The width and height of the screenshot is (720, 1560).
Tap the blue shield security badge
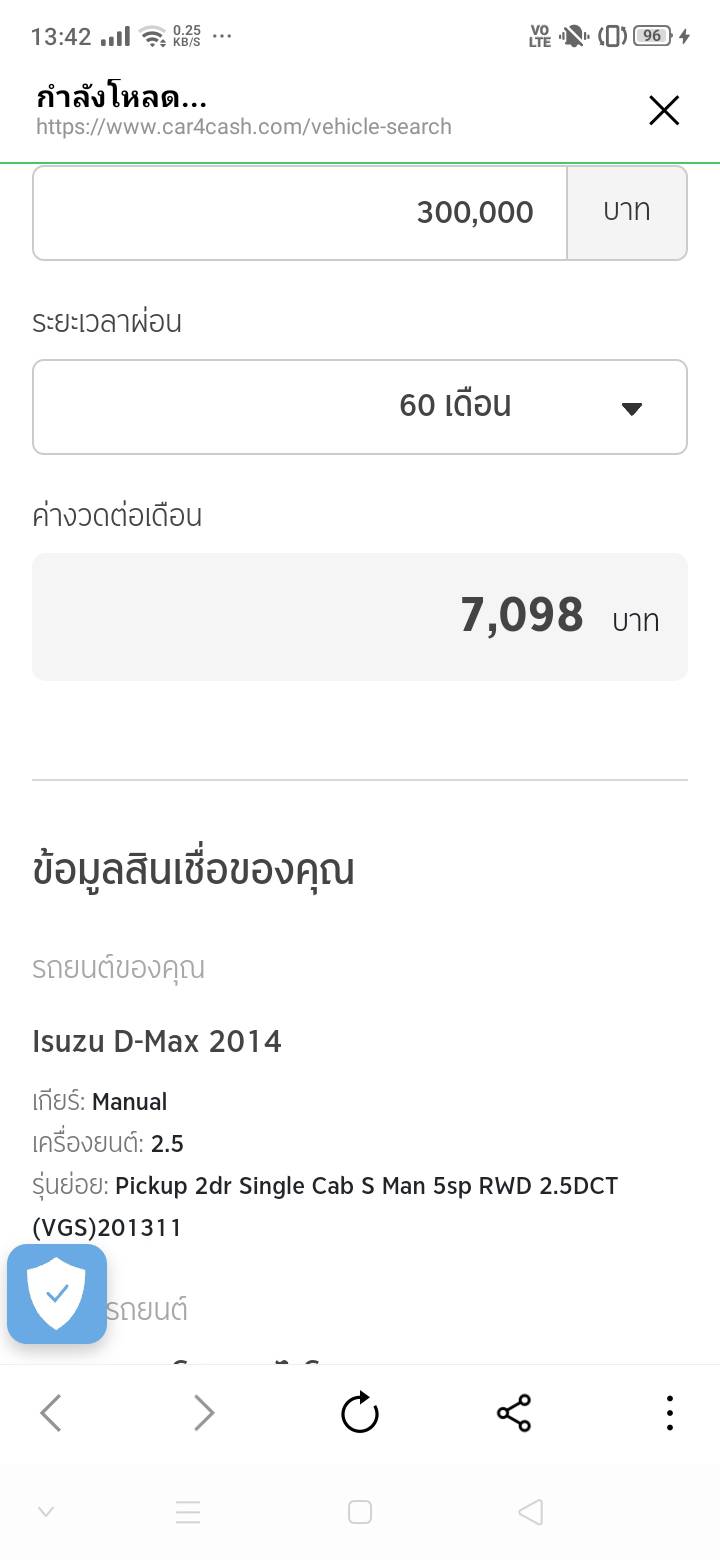coord(57,1293)
